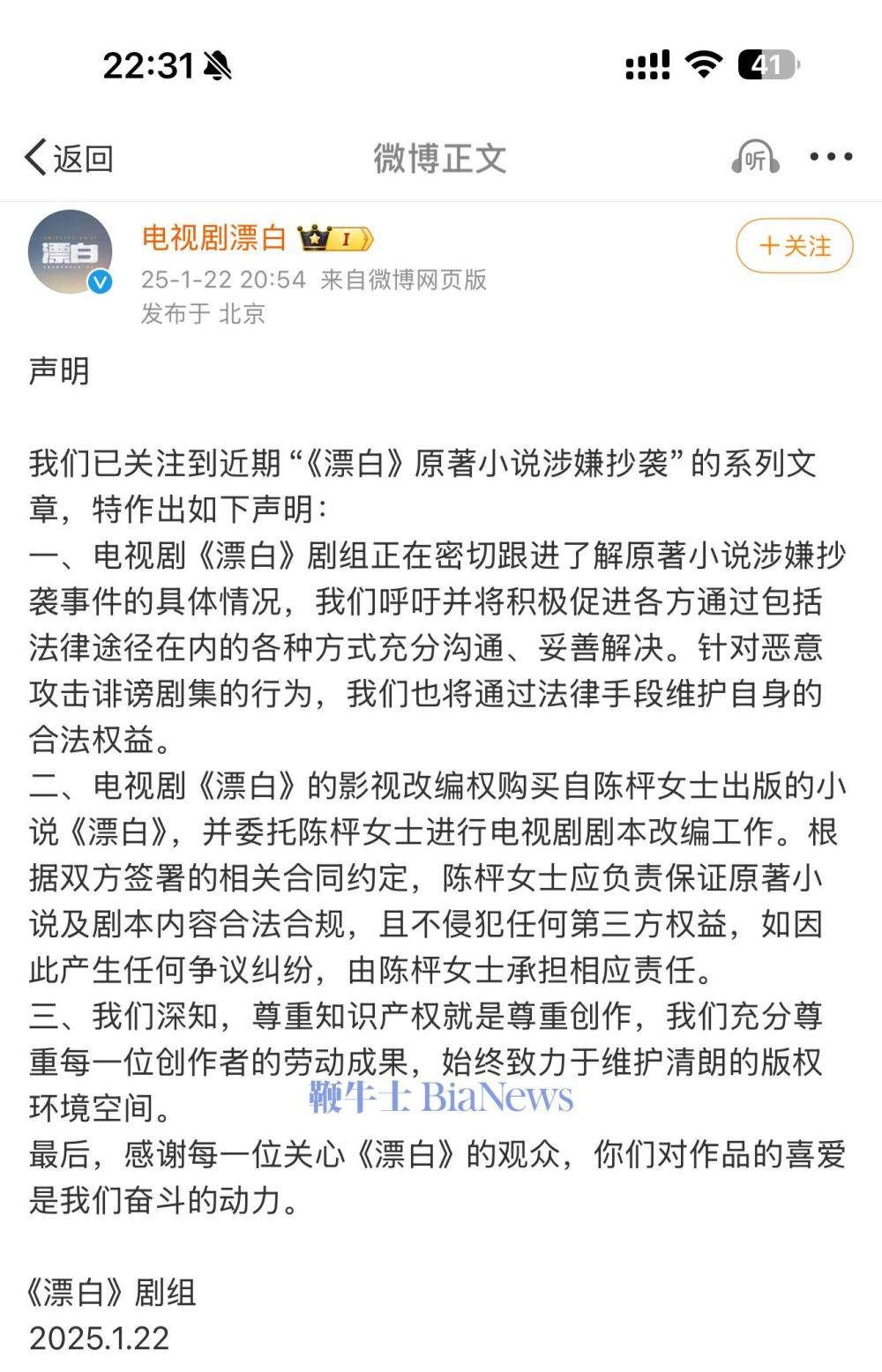Open the 电视剧漂白 account name
This screenshot has height=1372, width=882.
(x=214, y=238)
